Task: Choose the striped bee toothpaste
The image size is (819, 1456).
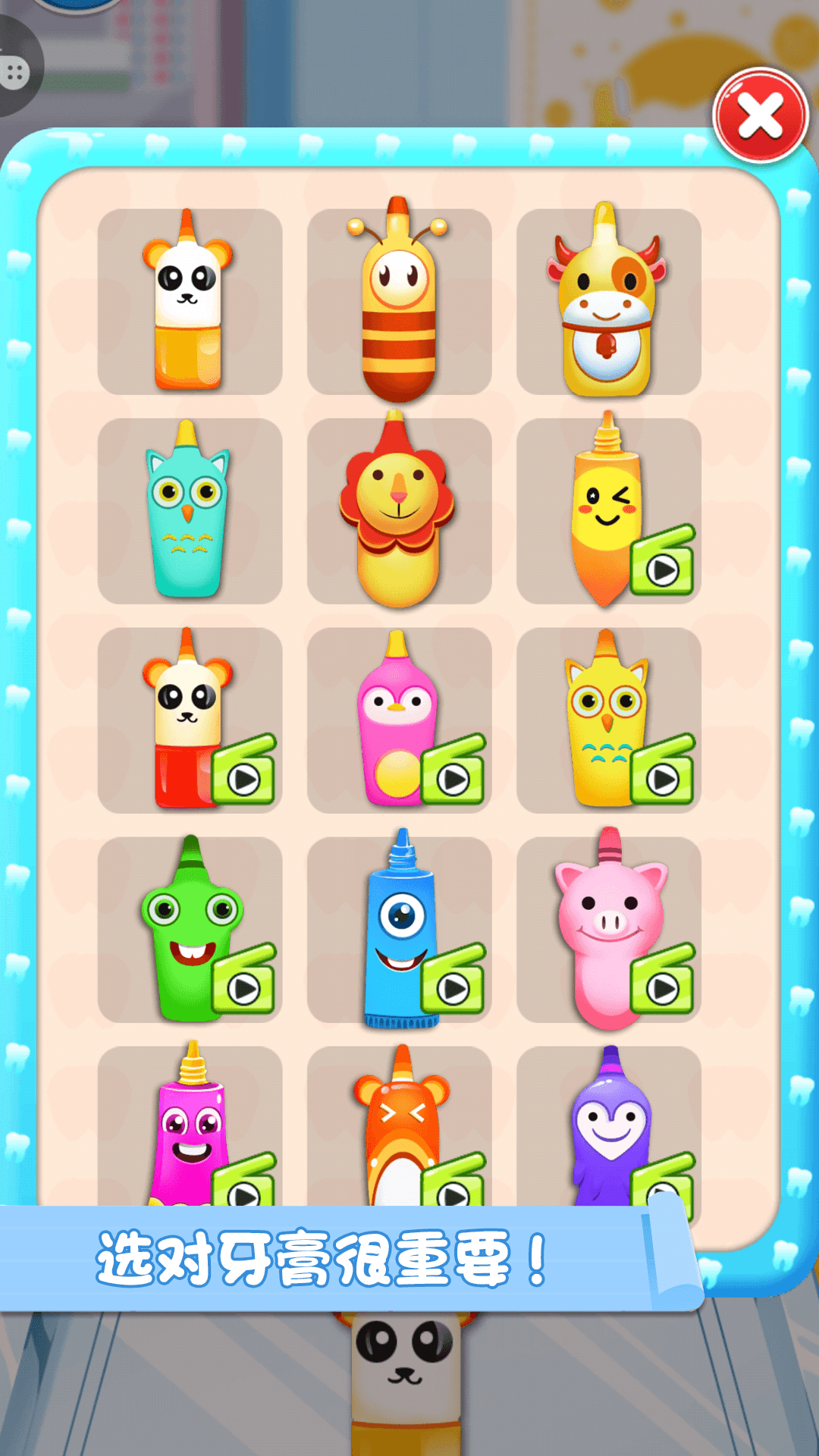Action: [x=399, y=301]
